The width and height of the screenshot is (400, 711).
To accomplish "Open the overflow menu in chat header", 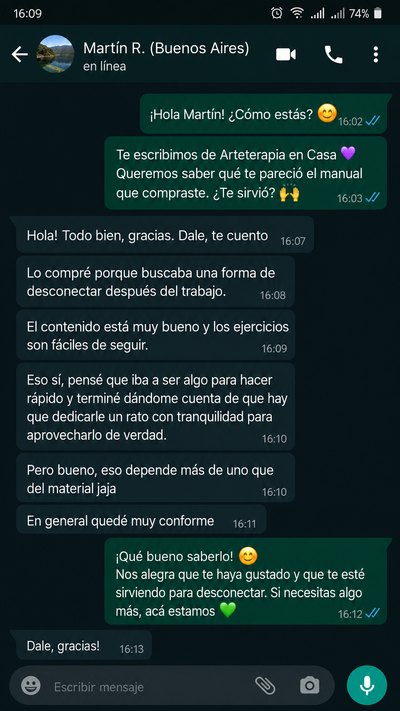I will tap(376, 55).
